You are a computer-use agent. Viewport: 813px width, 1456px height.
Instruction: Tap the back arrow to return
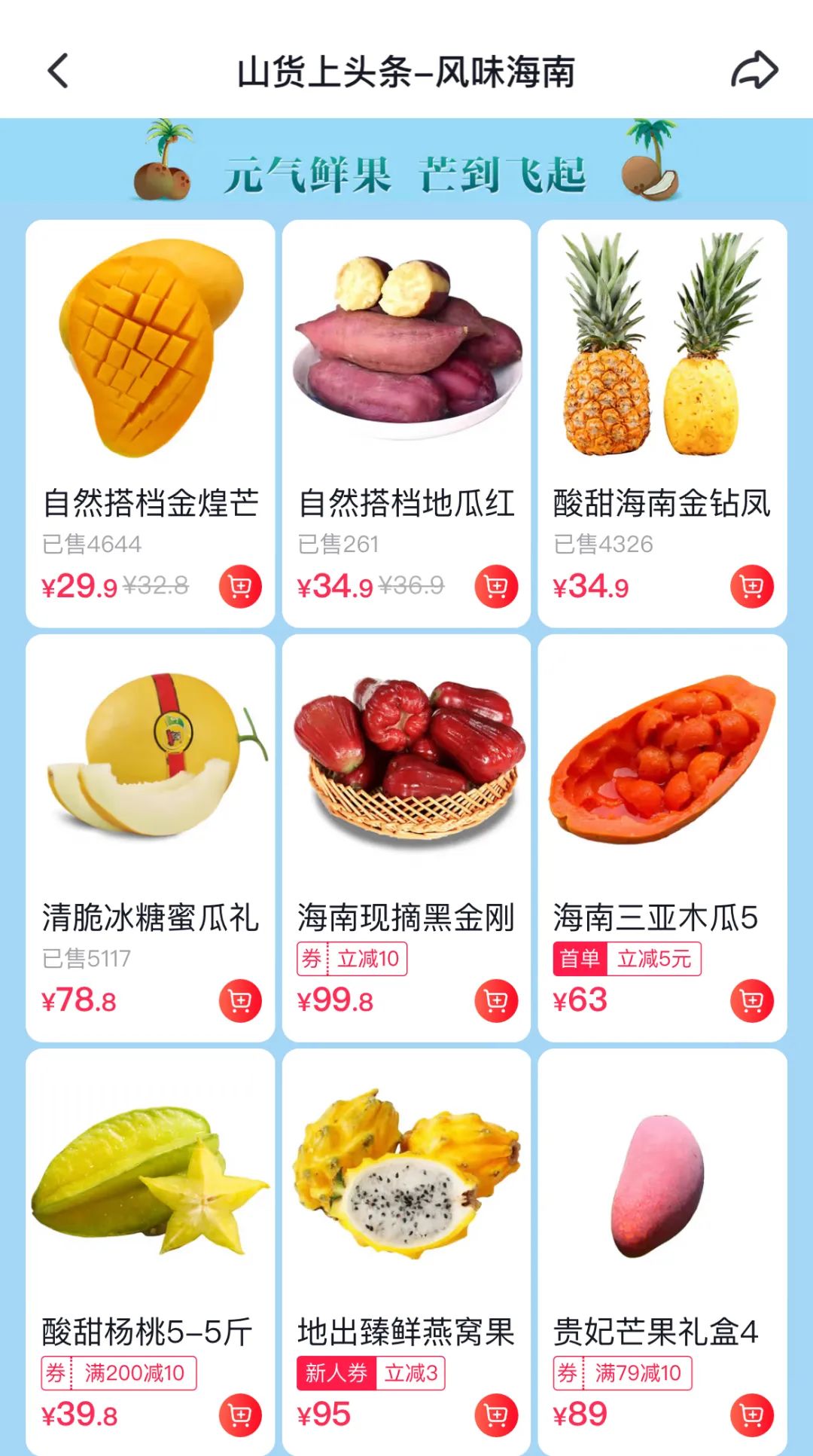pyautogui.click(x=57, y=71)
